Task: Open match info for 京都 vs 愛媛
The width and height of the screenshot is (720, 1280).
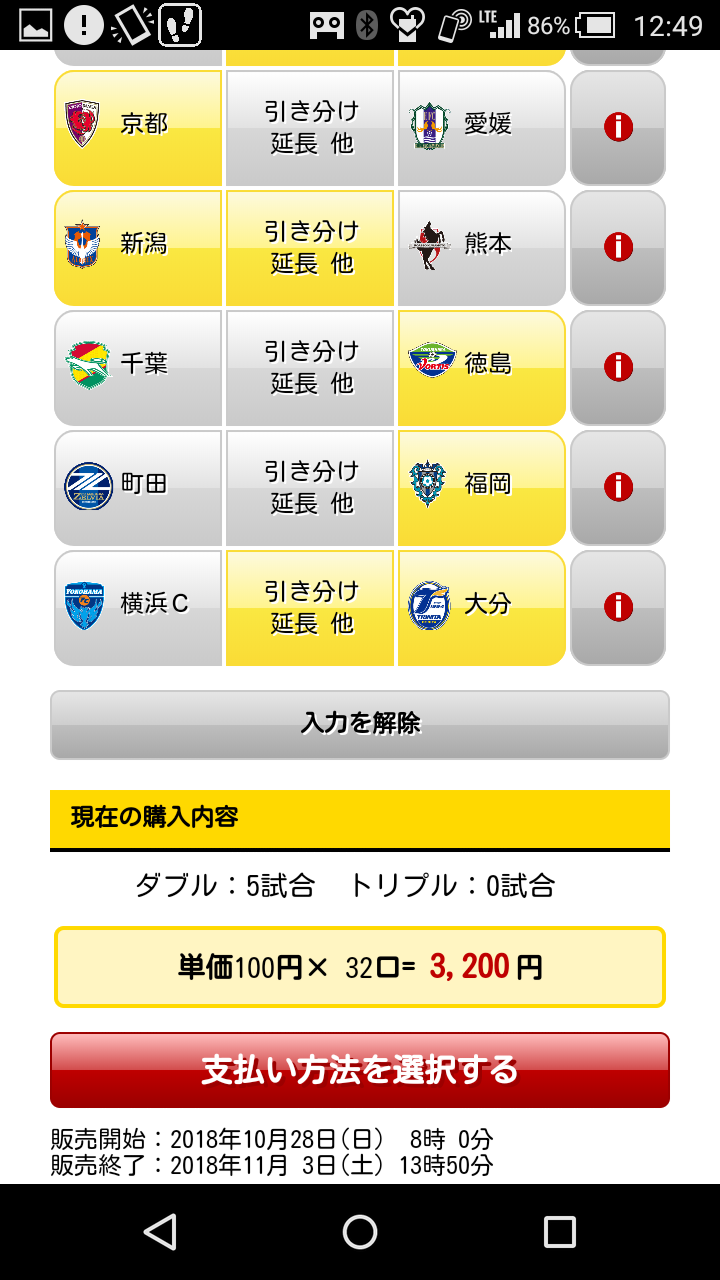Action: (617, 127)
